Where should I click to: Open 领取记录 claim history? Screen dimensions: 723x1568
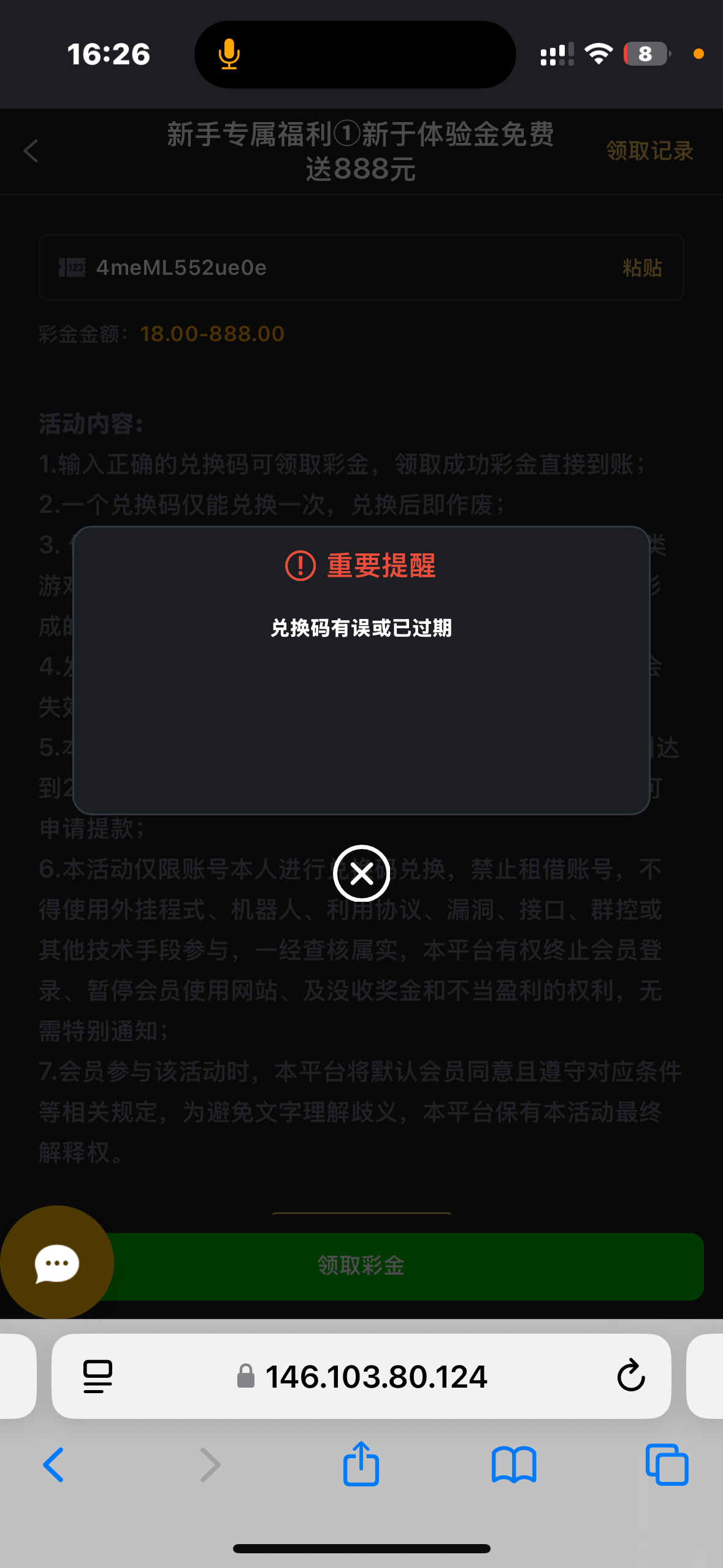649,151
